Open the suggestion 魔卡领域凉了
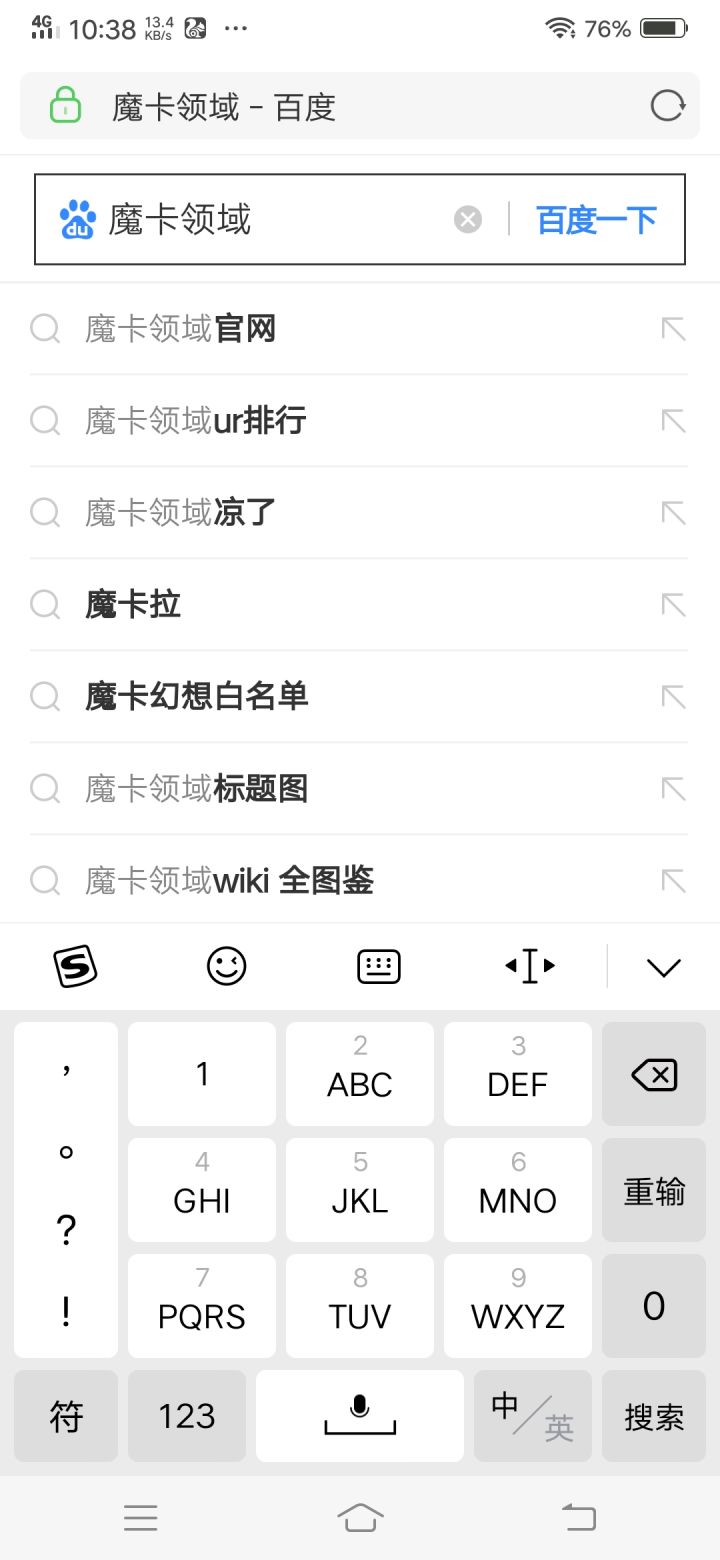Screen dimensions: 720x1560 [x=359, y=513]
